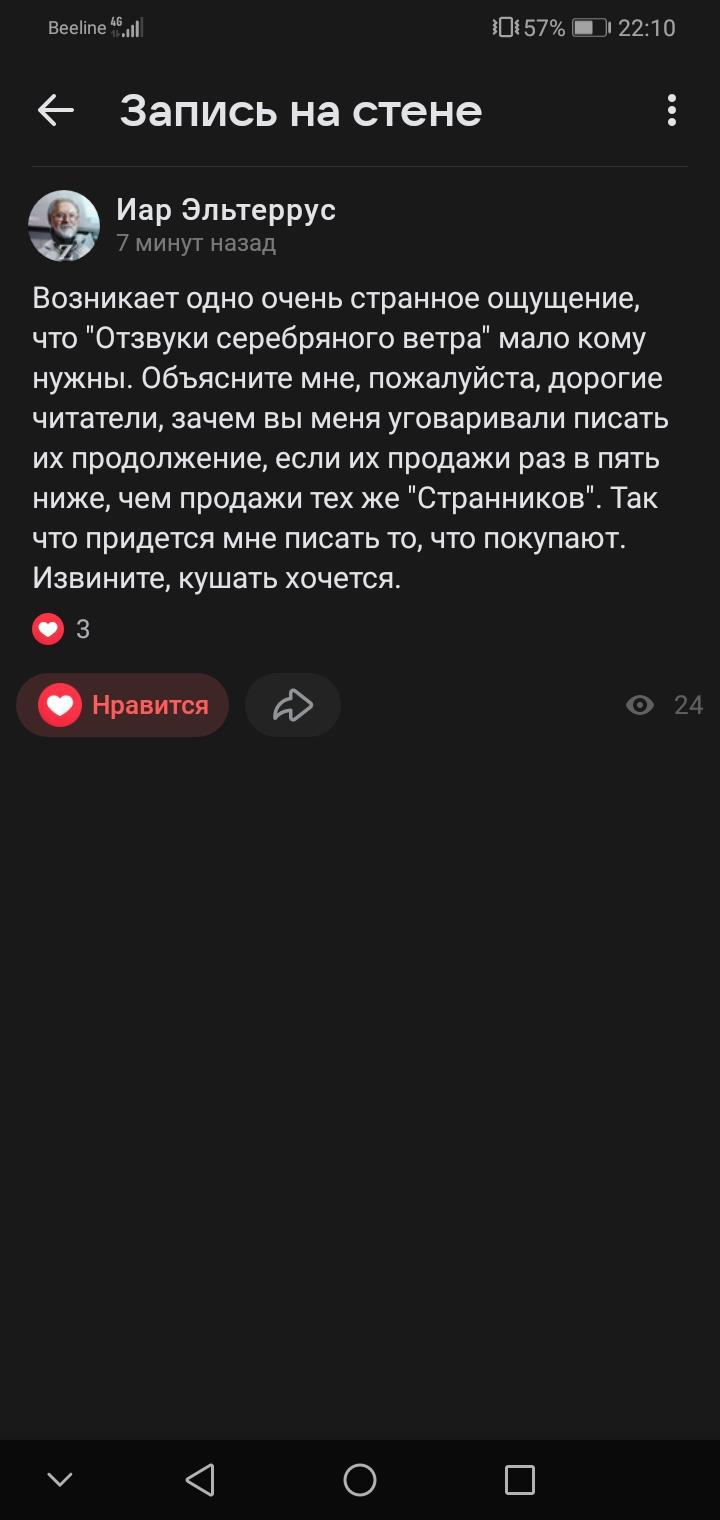The height and width of the screenshot is (1520, 720).
Task: View who liked via heart counter
Action: coord(60,629)
